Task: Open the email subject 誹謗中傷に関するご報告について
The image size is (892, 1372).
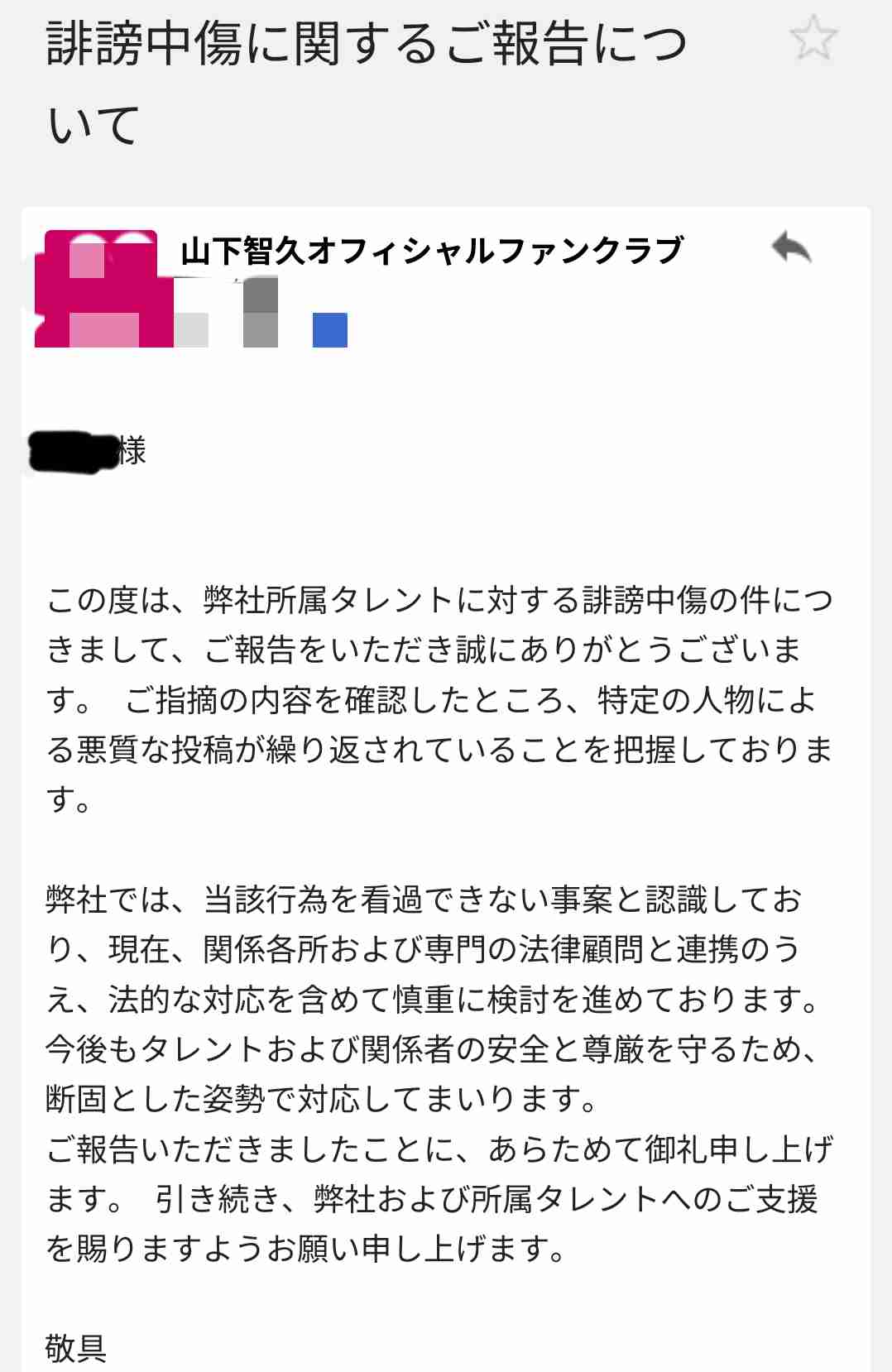Action: tap(364, 79)
